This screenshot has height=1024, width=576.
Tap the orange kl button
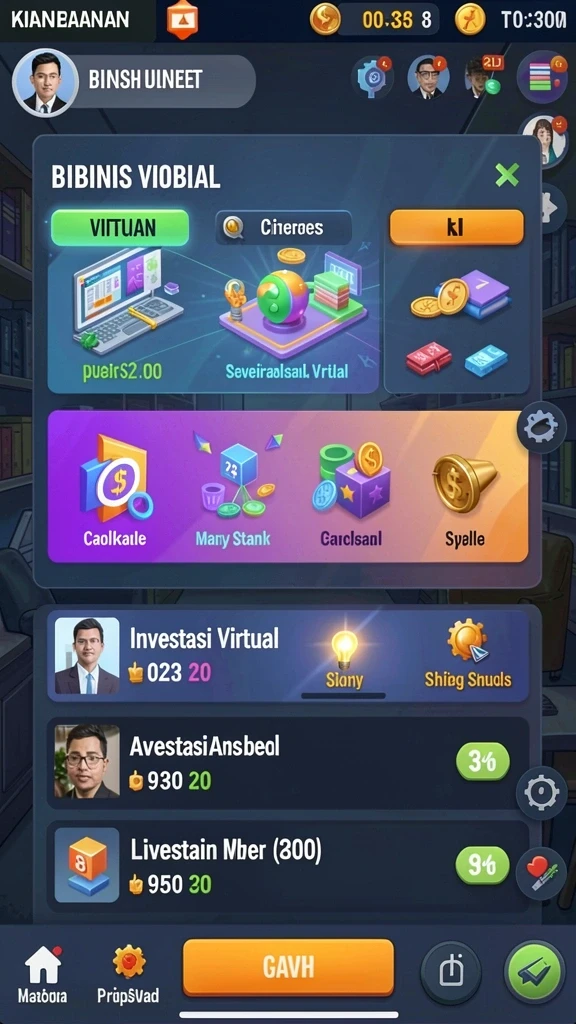(x=456, y=227)
